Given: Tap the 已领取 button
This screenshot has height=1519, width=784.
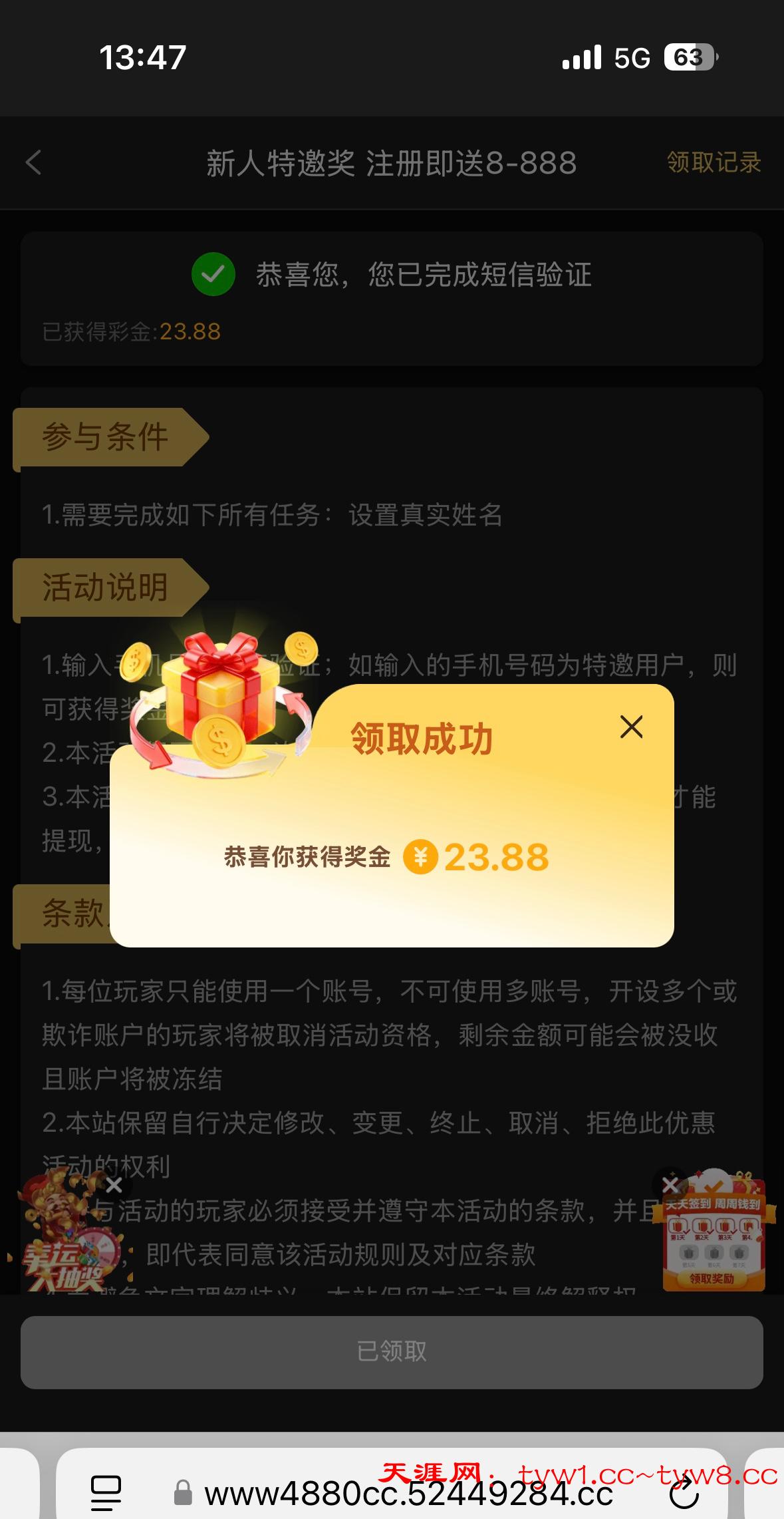Looking at the screenshot, I should pos(392,1351).
